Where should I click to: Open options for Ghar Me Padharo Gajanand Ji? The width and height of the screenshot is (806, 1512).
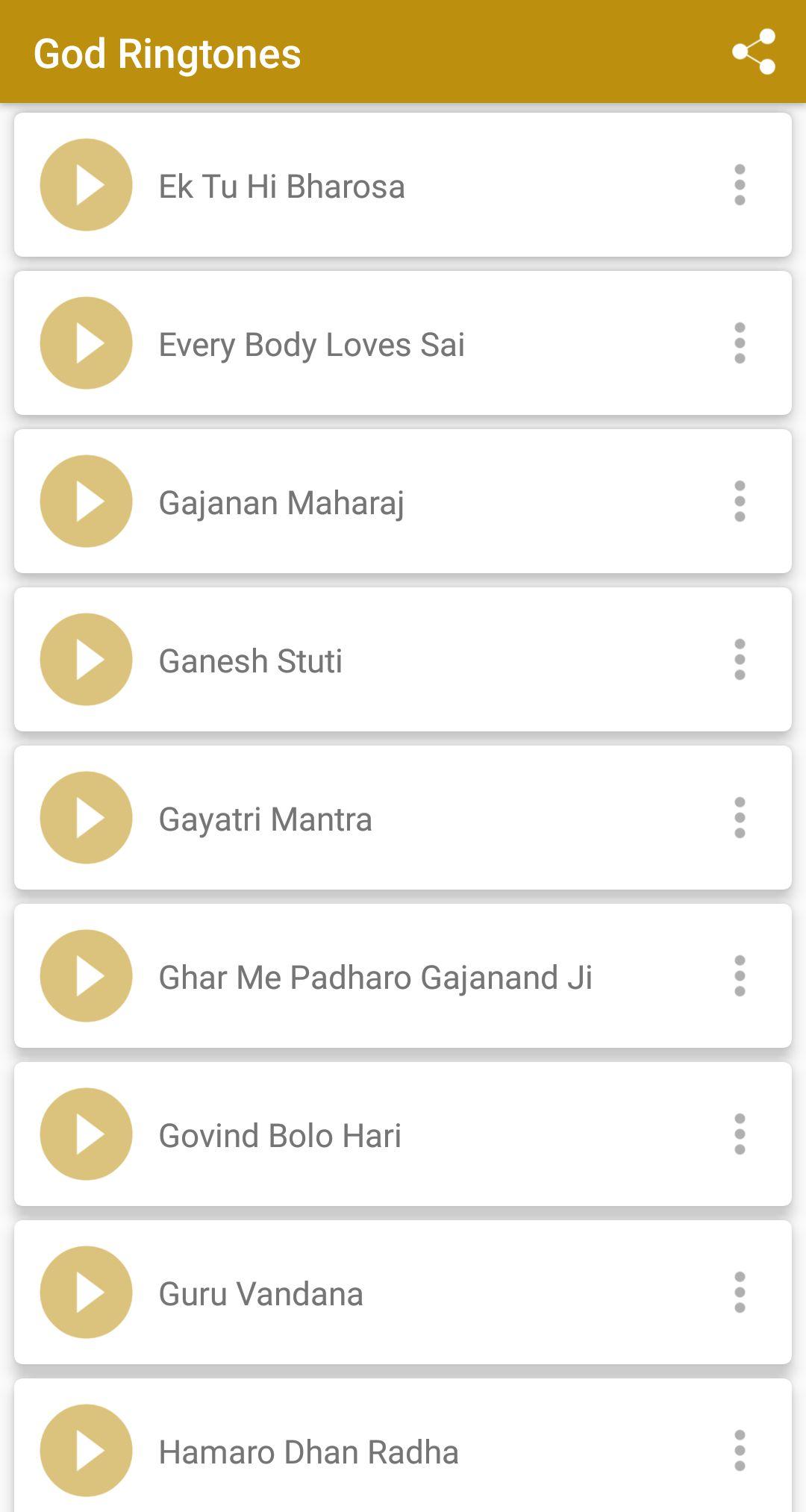tap(740, 976)
